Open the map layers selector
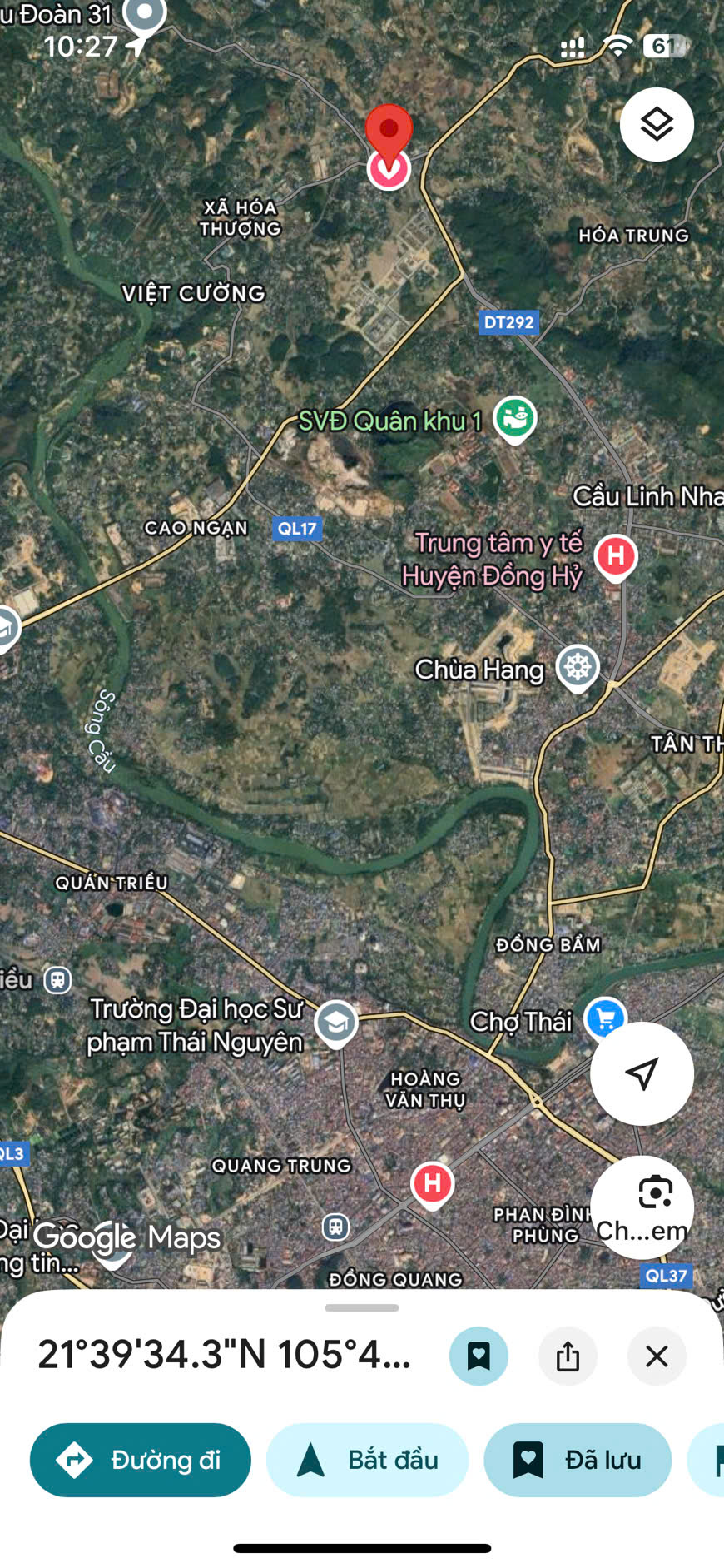This screenshot has width=724, height=1568. (657, 125)
